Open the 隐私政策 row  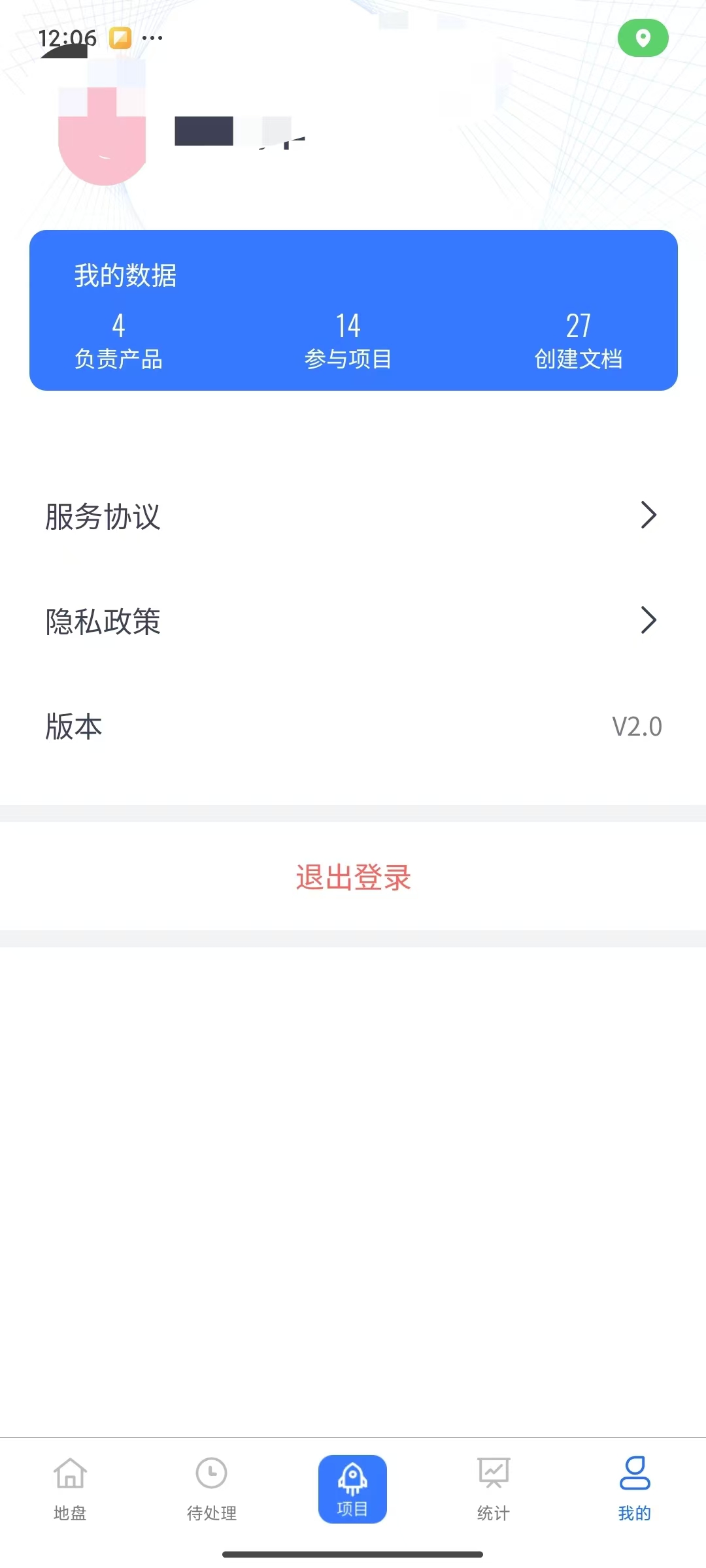(353, 621)
